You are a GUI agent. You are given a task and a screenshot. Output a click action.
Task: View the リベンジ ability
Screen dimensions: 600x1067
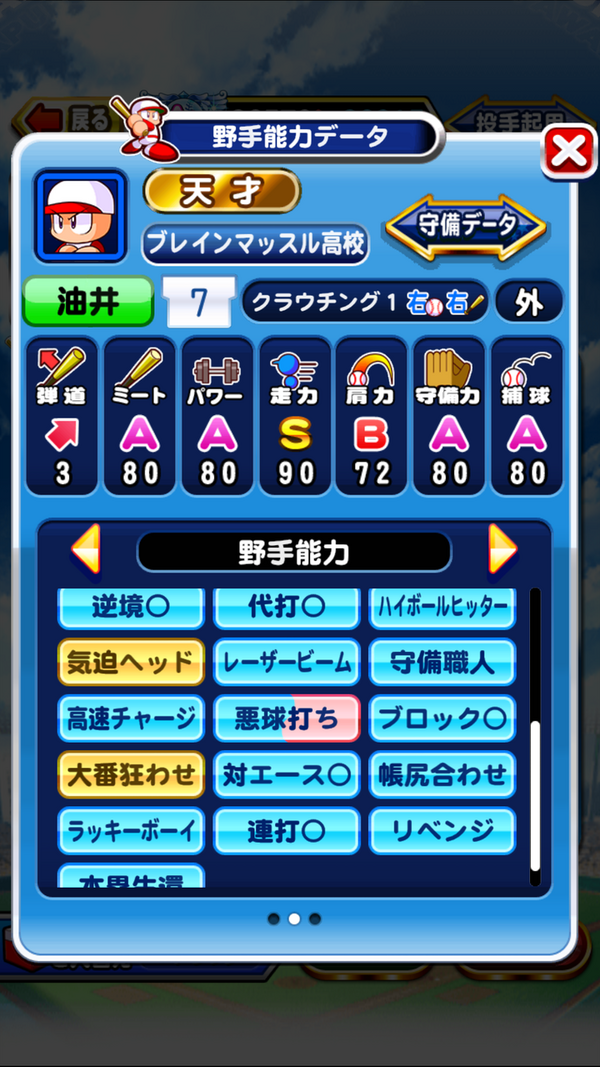(x=442, y=830)
